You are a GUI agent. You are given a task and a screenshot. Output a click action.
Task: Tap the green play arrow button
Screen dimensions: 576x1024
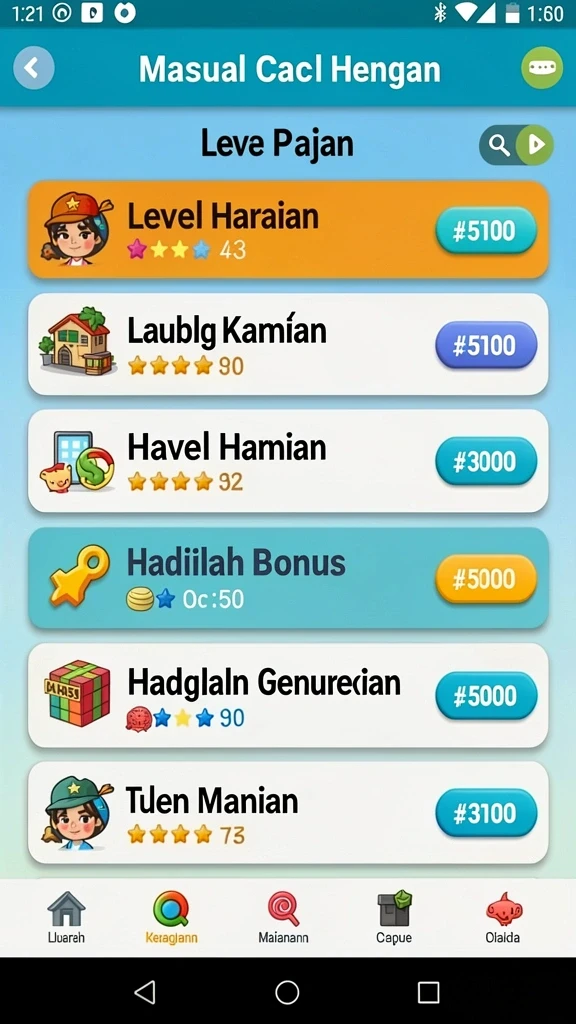pos(536,145)
